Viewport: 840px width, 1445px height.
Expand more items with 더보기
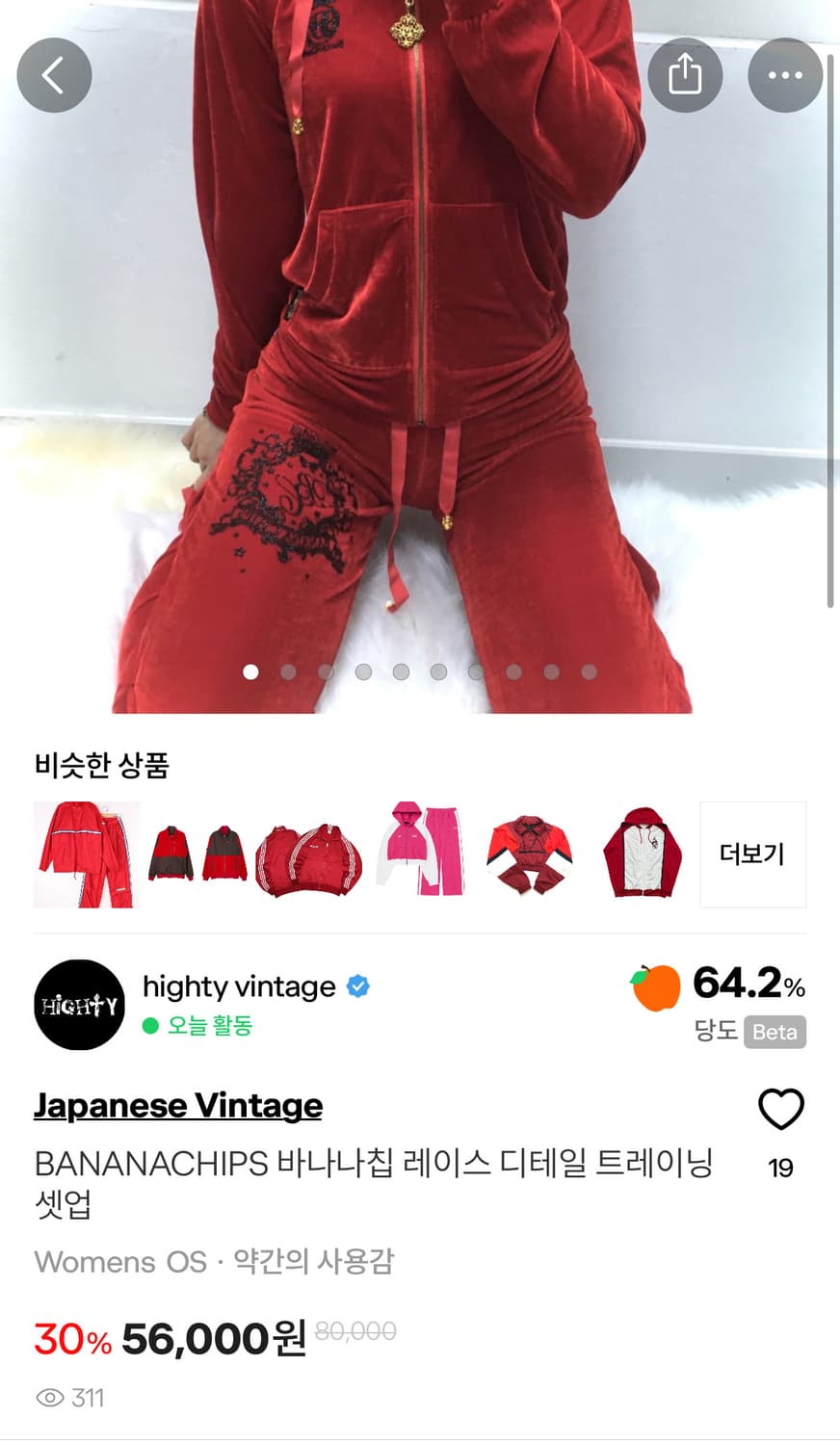pyautogui.click(x=753, y=854)
